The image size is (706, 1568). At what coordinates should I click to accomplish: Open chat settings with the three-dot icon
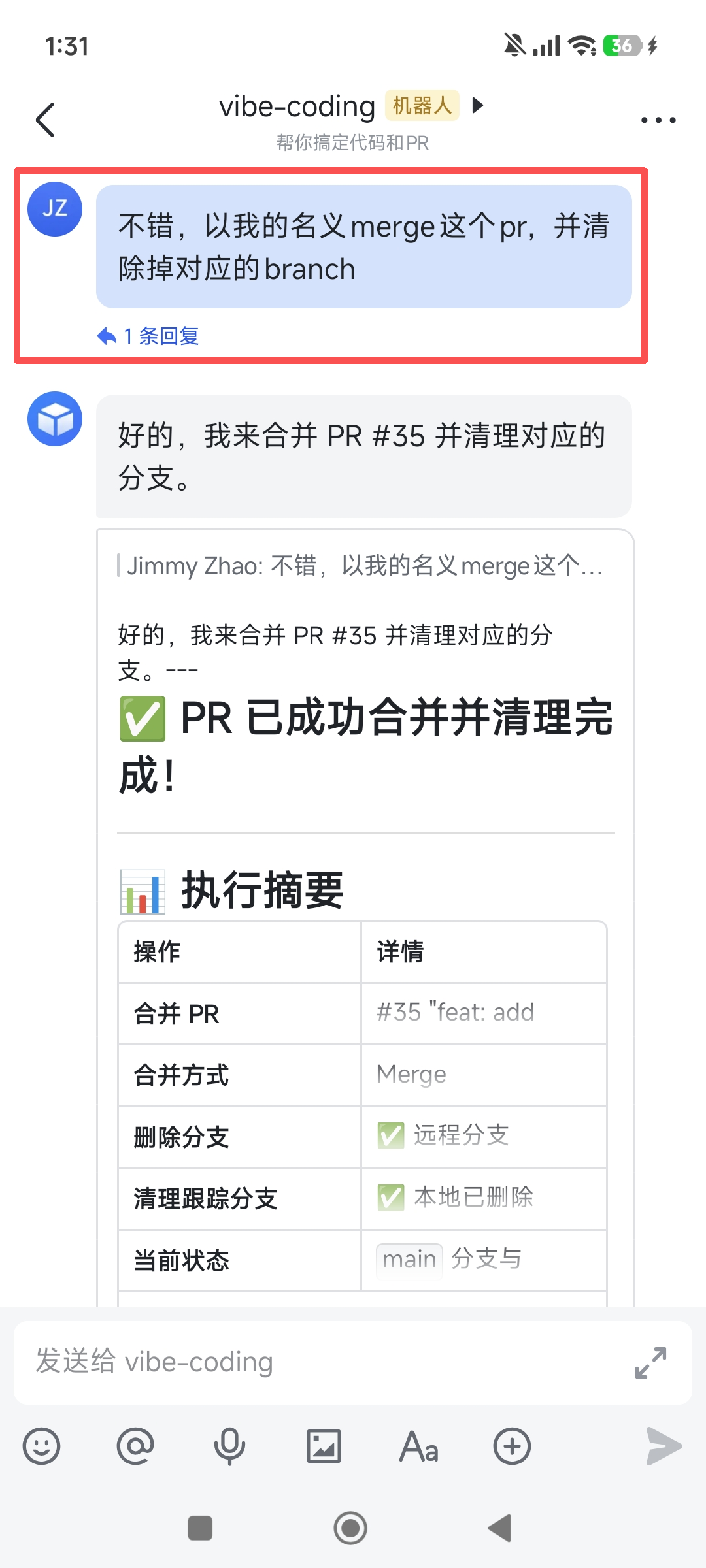[x=658, y=120]
